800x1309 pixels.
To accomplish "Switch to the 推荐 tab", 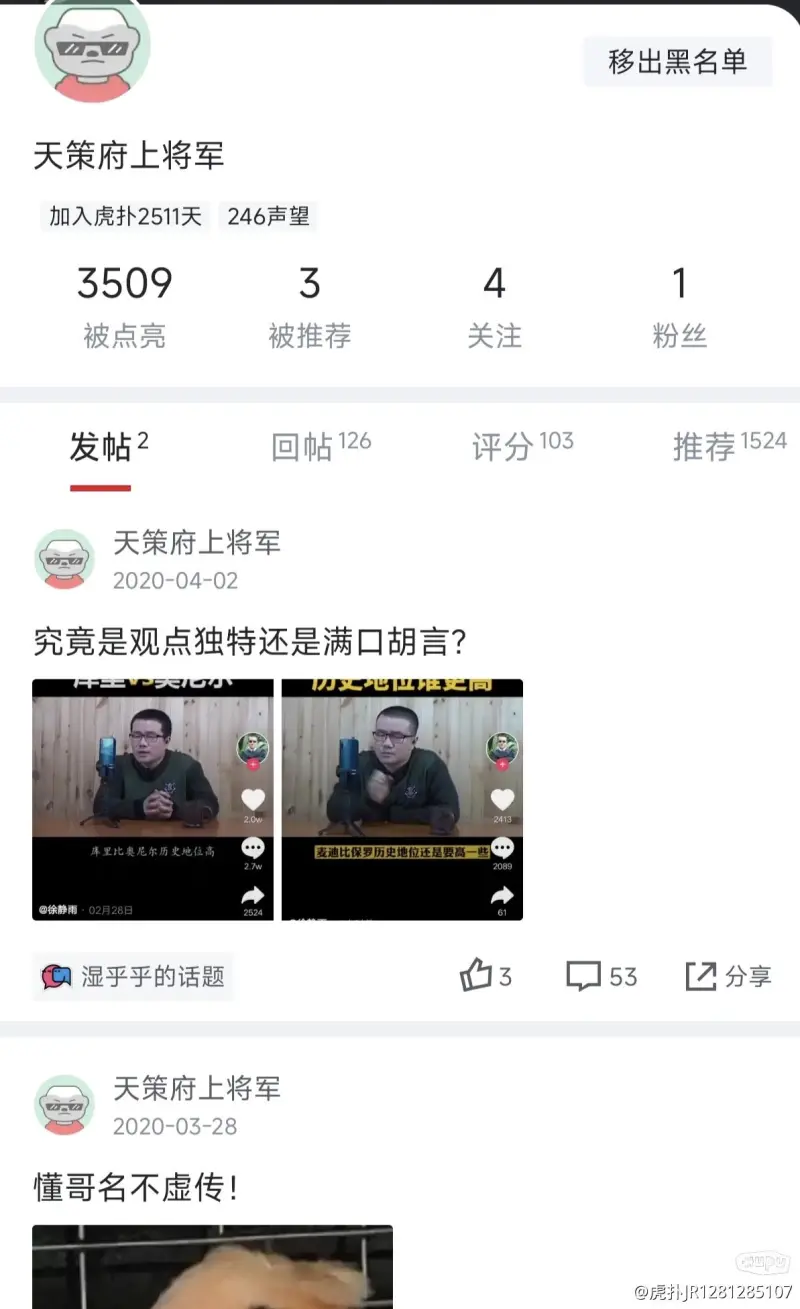I will point(729,446).
